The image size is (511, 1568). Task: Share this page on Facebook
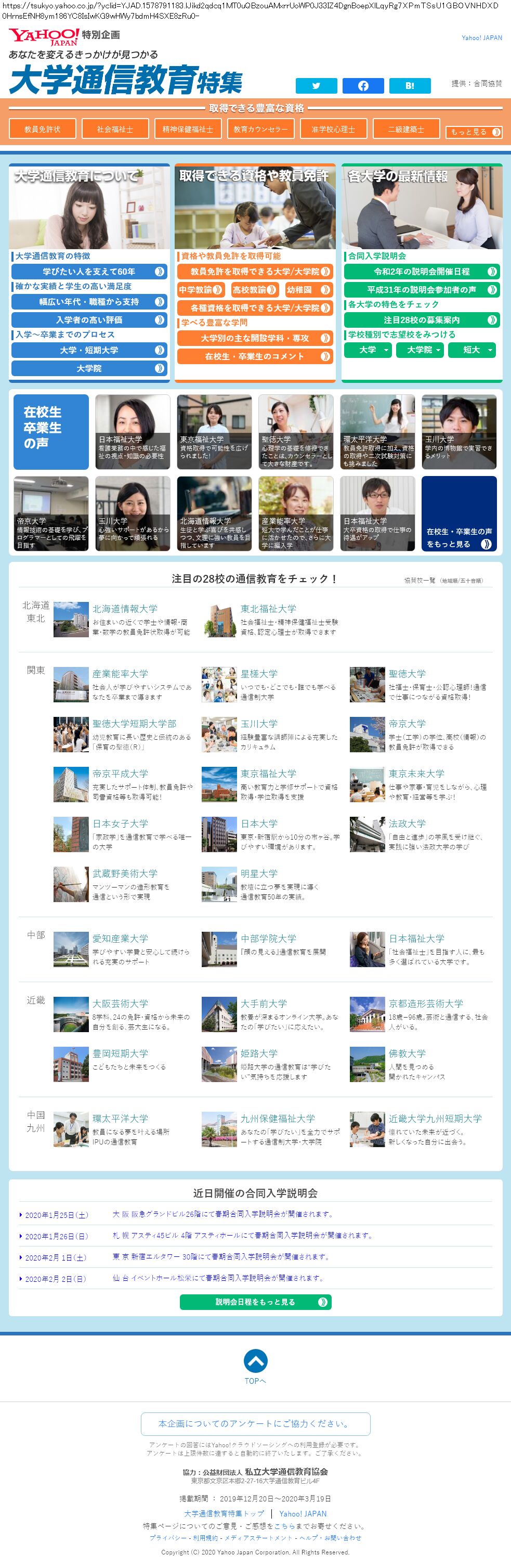pyautogui.click(x=363, y=86)
